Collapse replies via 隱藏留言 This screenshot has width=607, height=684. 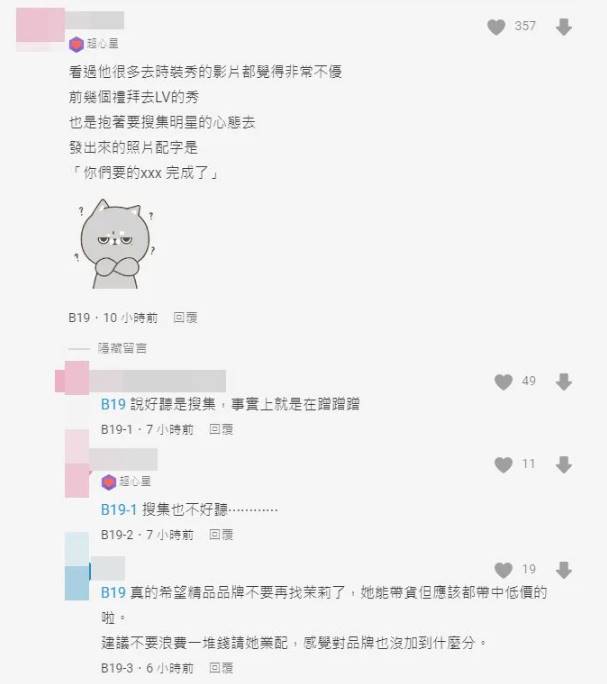(122, 348)
